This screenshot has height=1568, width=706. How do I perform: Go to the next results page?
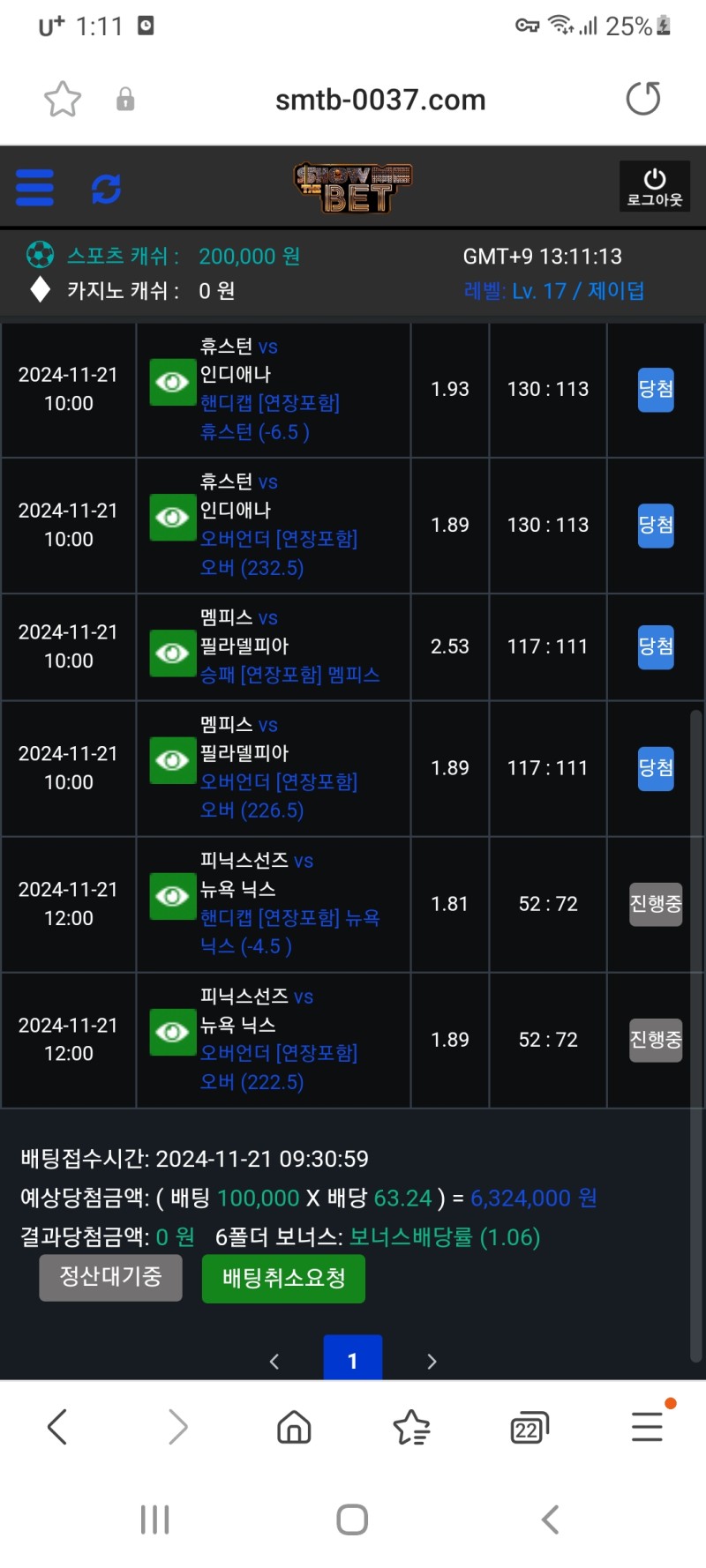(x=432, y=1362)
